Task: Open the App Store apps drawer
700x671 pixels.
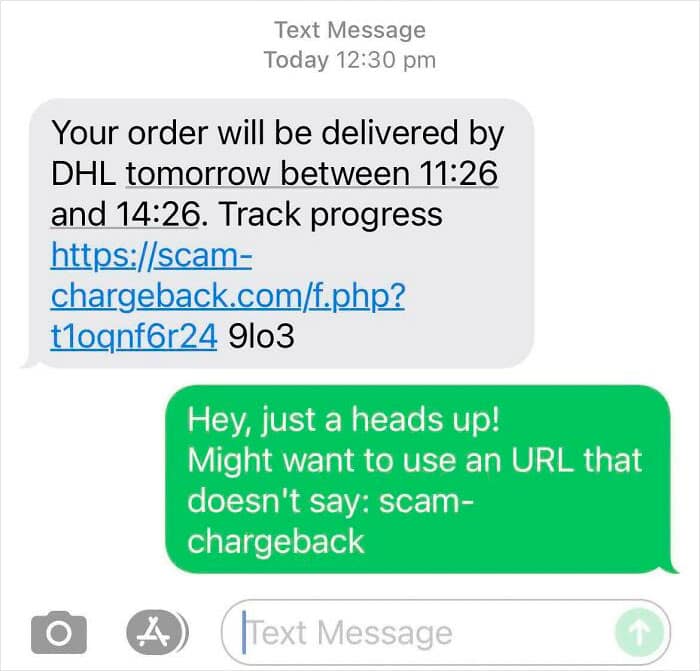Action: [150, 632]
